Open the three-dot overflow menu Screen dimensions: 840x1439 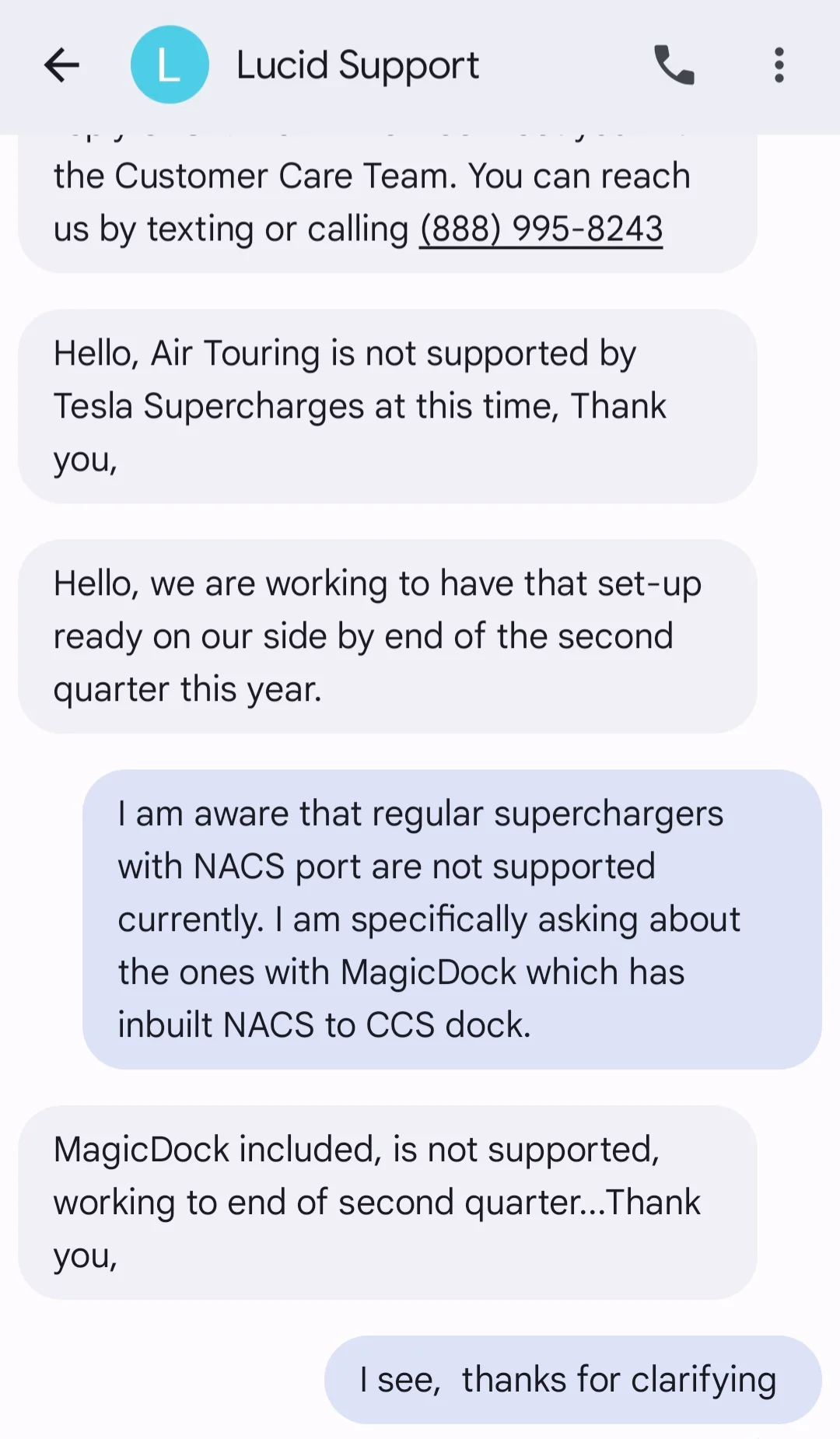click(x=779, y=65)
